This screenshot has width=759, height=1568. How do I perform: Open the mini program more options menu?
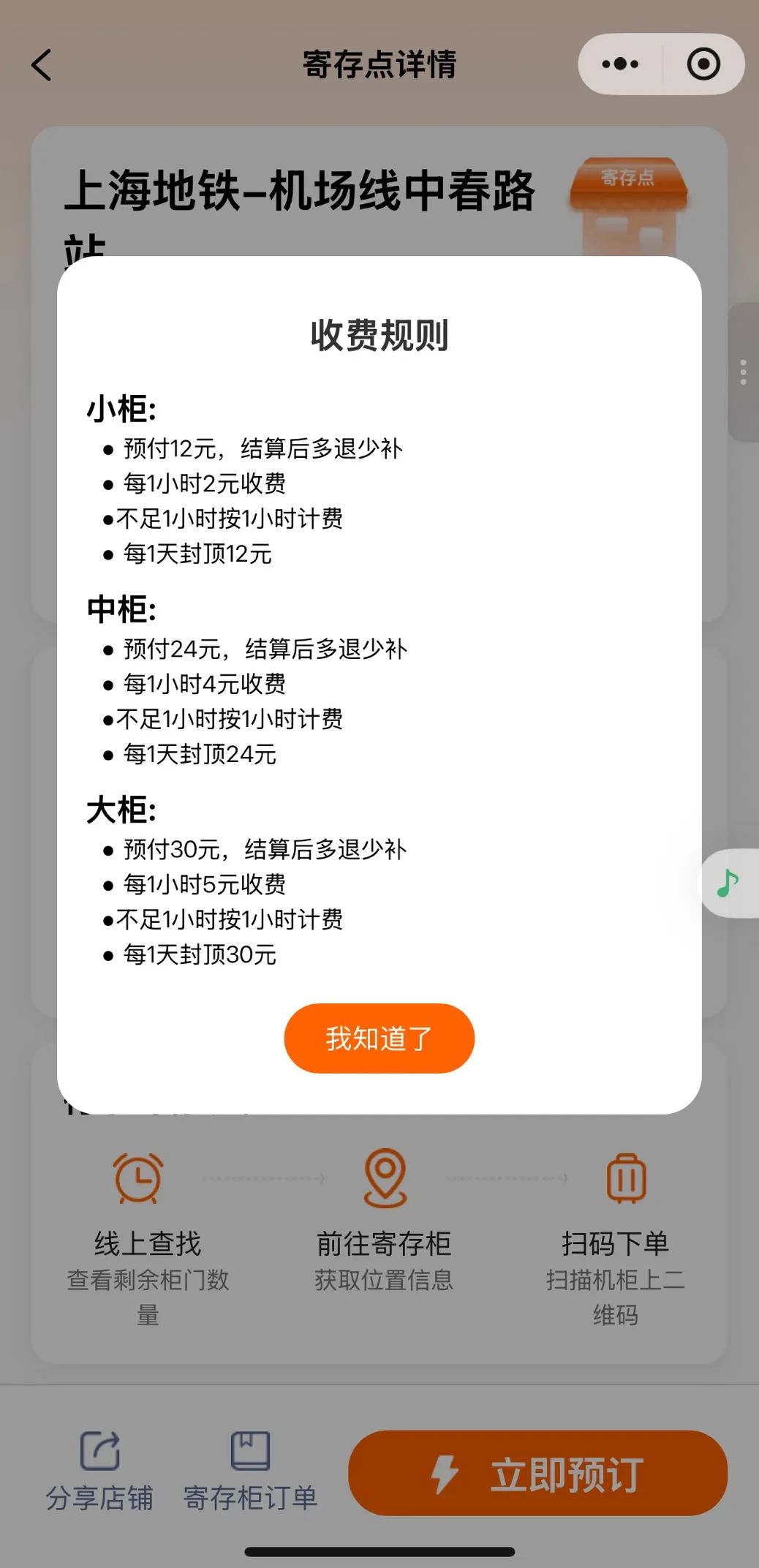point(620,64)
